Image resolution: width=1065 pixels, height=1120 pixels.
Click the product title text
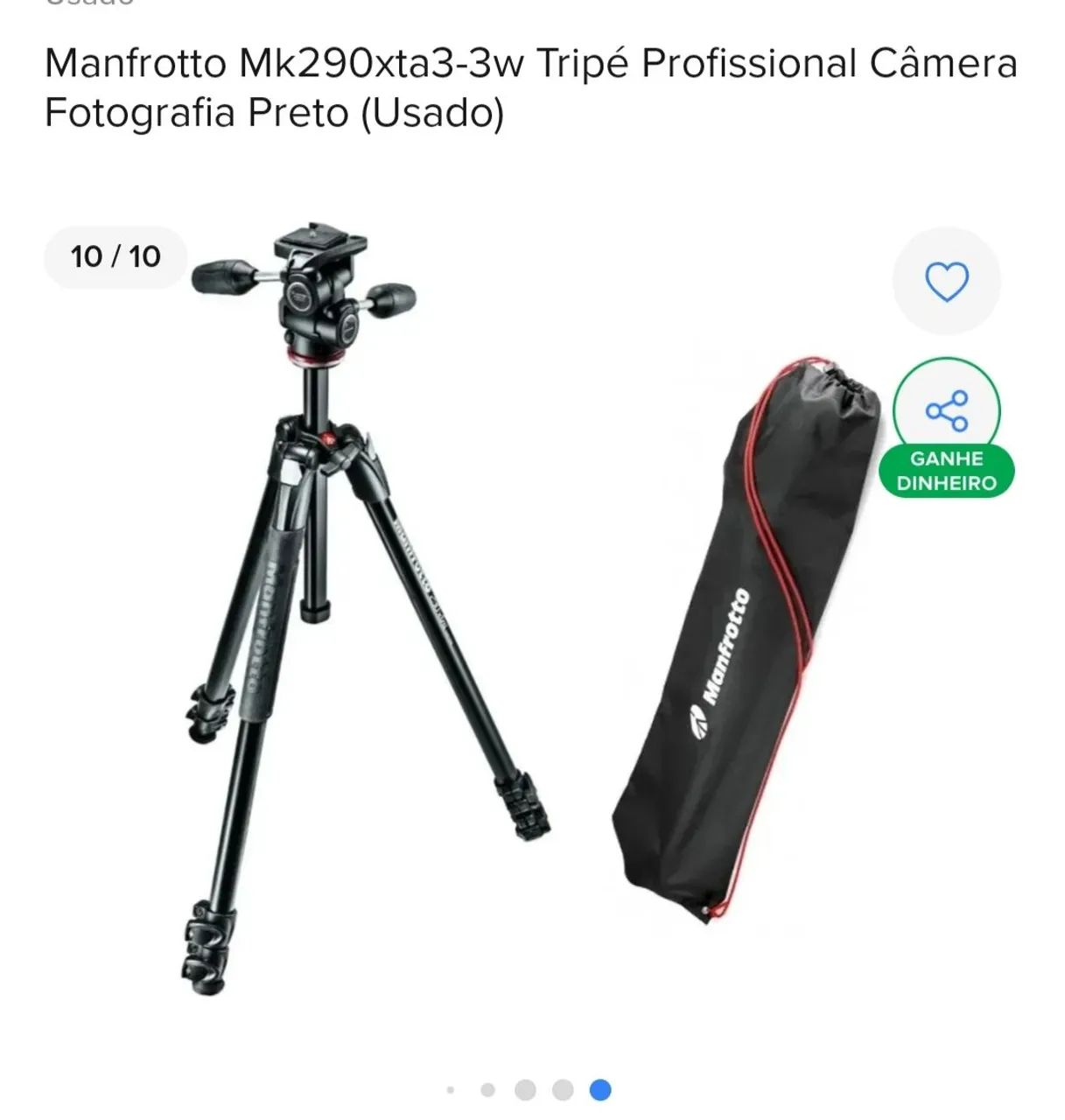[525, 87]
